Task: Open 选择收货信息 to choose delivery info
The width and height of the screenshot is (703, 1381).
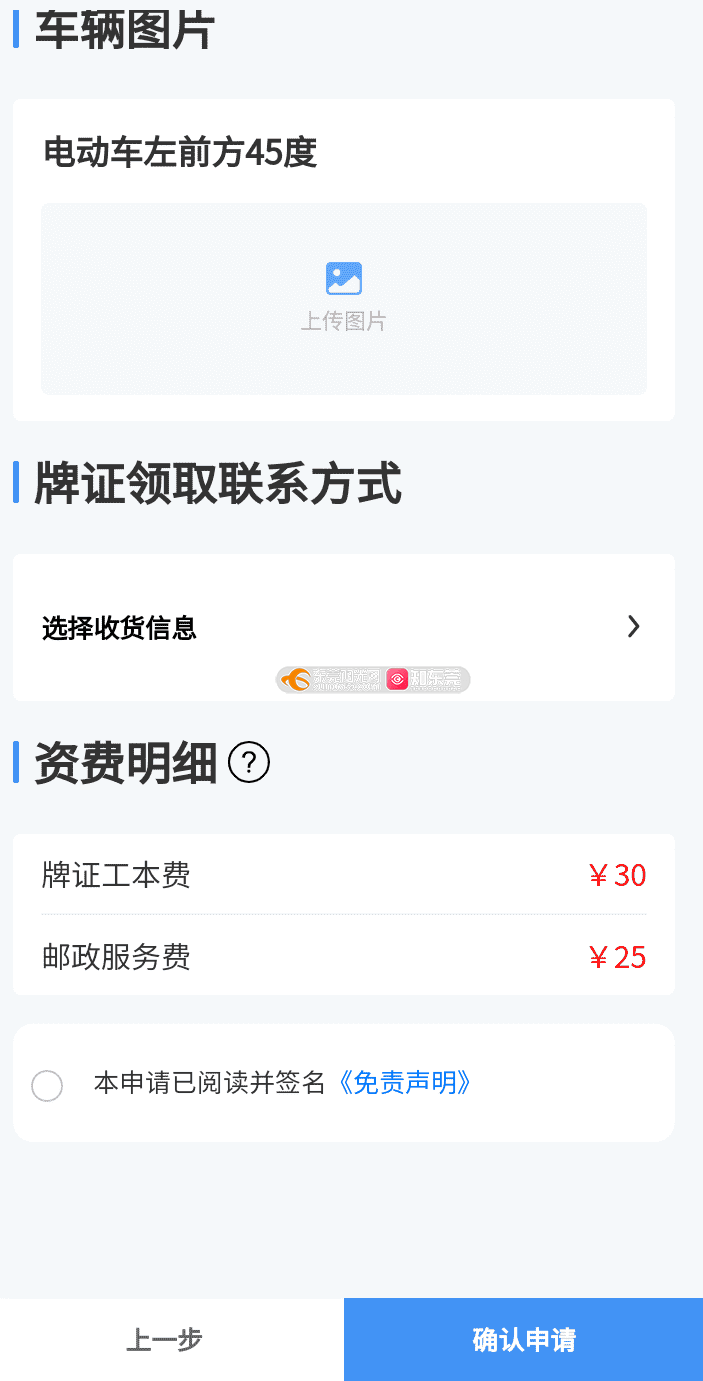Action: 344,627
